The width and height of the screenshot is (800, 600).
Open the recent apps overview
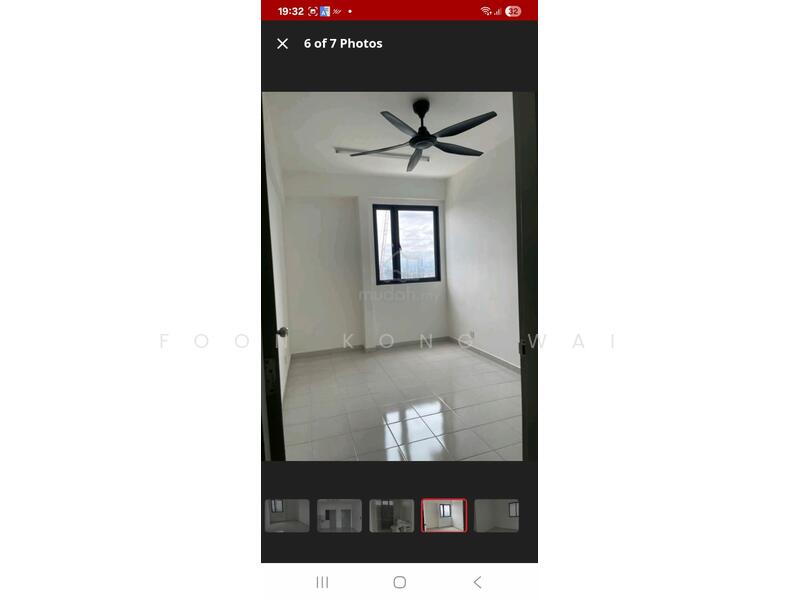[x=322, y=582]
